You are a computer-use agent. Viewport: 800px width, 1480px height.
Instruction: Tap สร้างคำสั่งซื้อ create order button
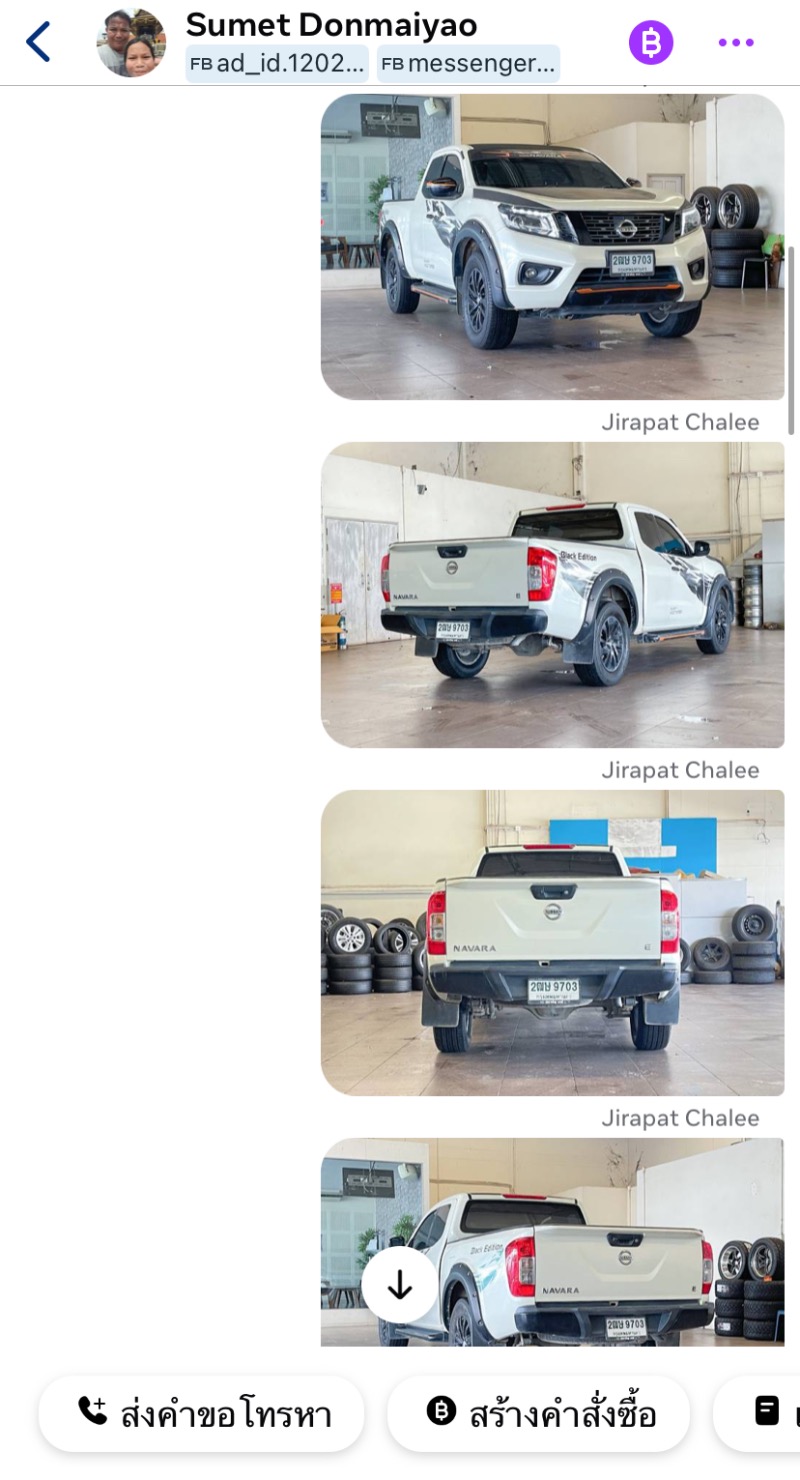click(539, 1413)
